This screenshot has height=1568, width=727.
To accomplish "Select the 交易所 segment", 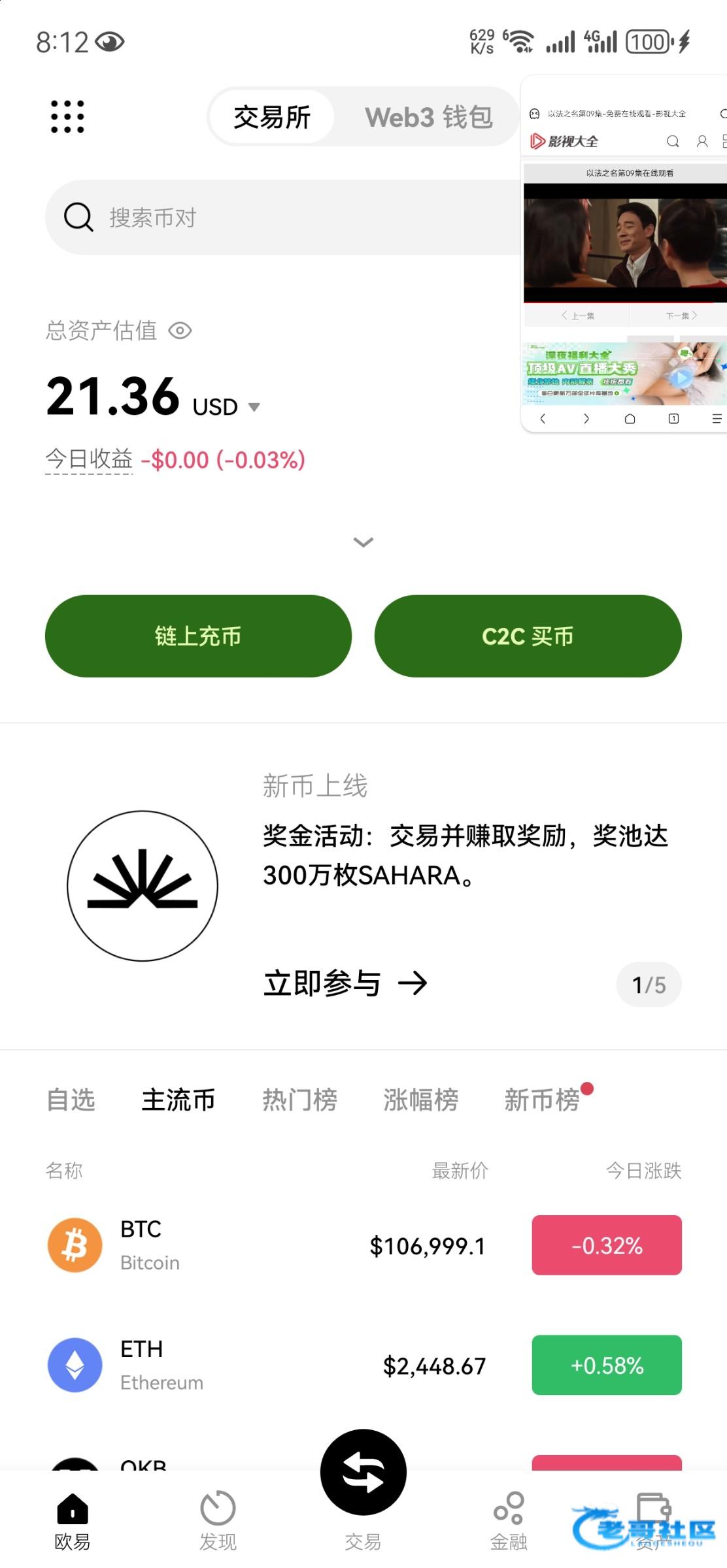I will pos(272,118).
